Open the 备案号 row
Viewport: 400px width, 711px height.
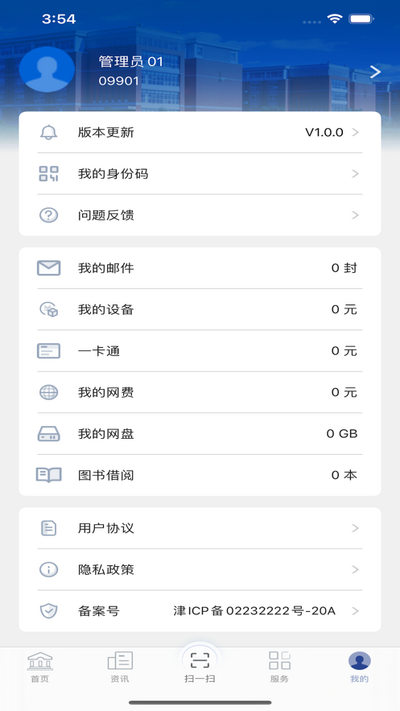click(200, 611)
